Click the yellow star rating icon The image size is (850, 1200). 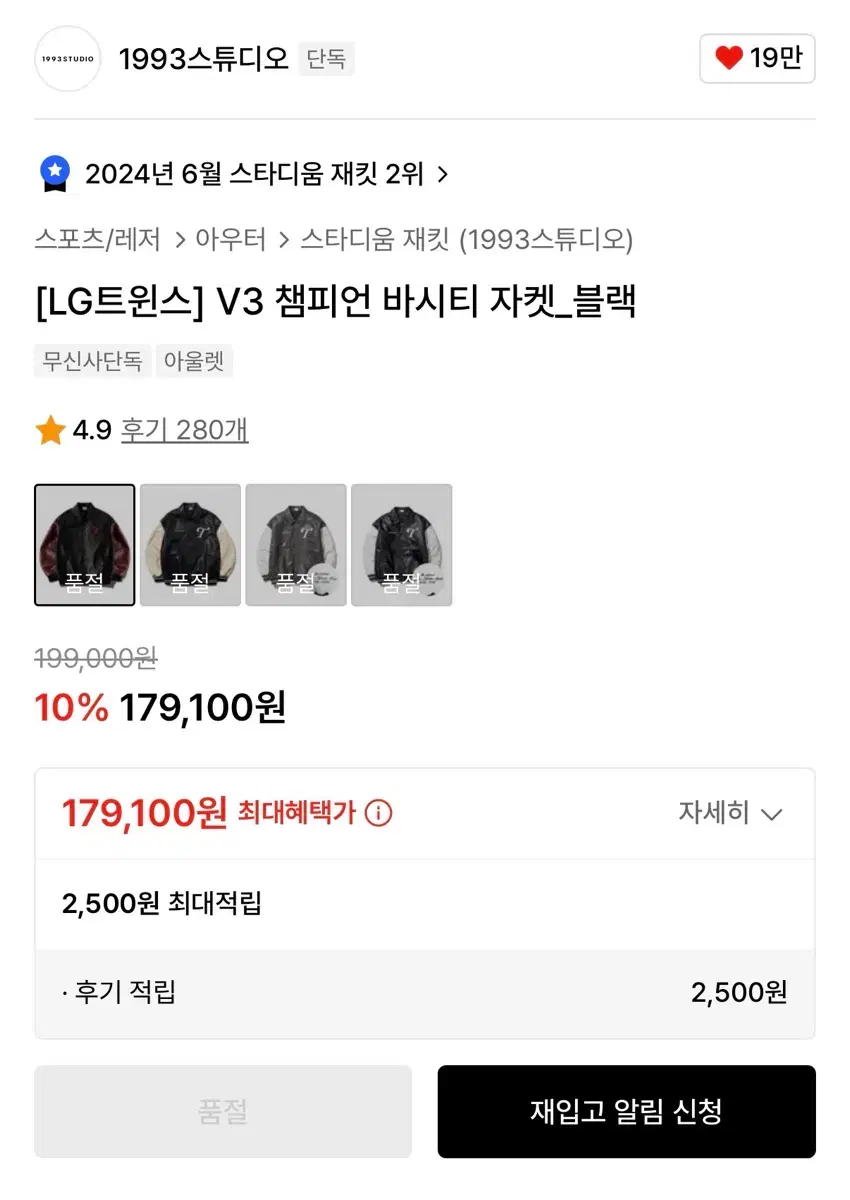click(x=50, y=430)
